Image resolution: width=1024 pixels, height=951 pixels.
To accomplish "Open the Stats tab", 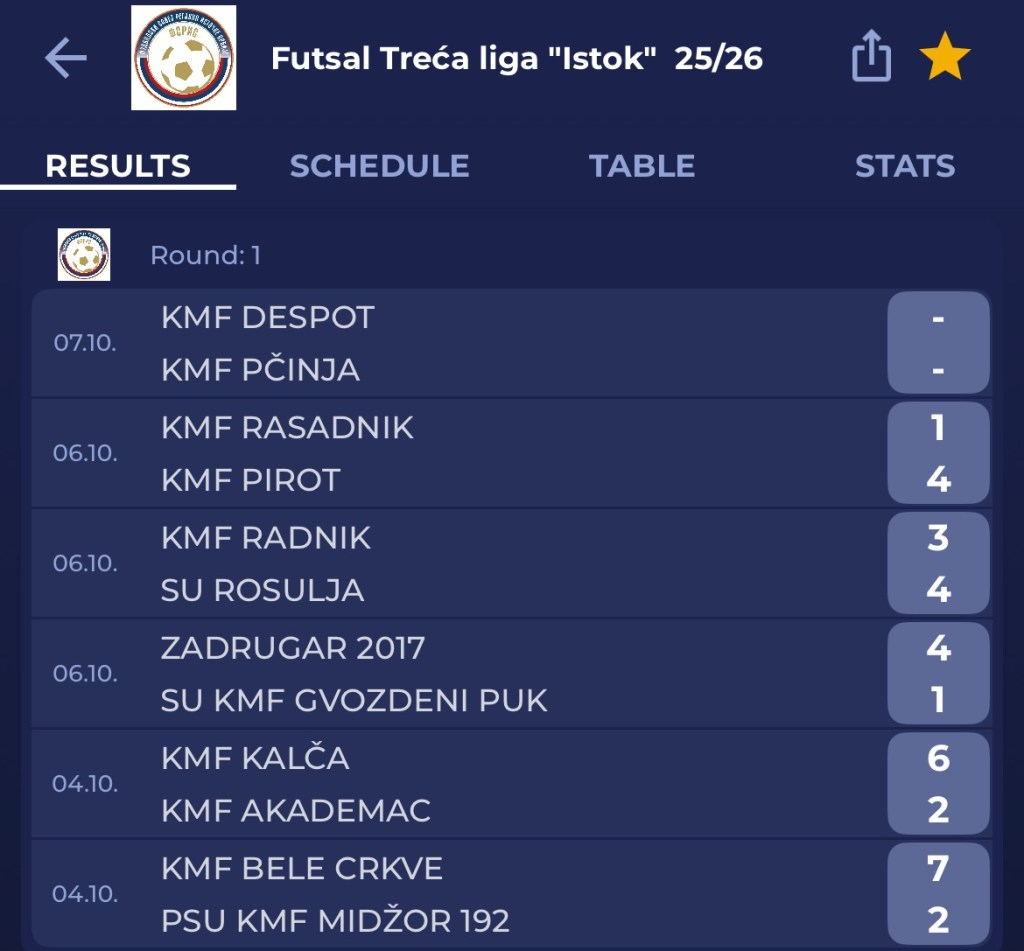I will coord(904,166).
